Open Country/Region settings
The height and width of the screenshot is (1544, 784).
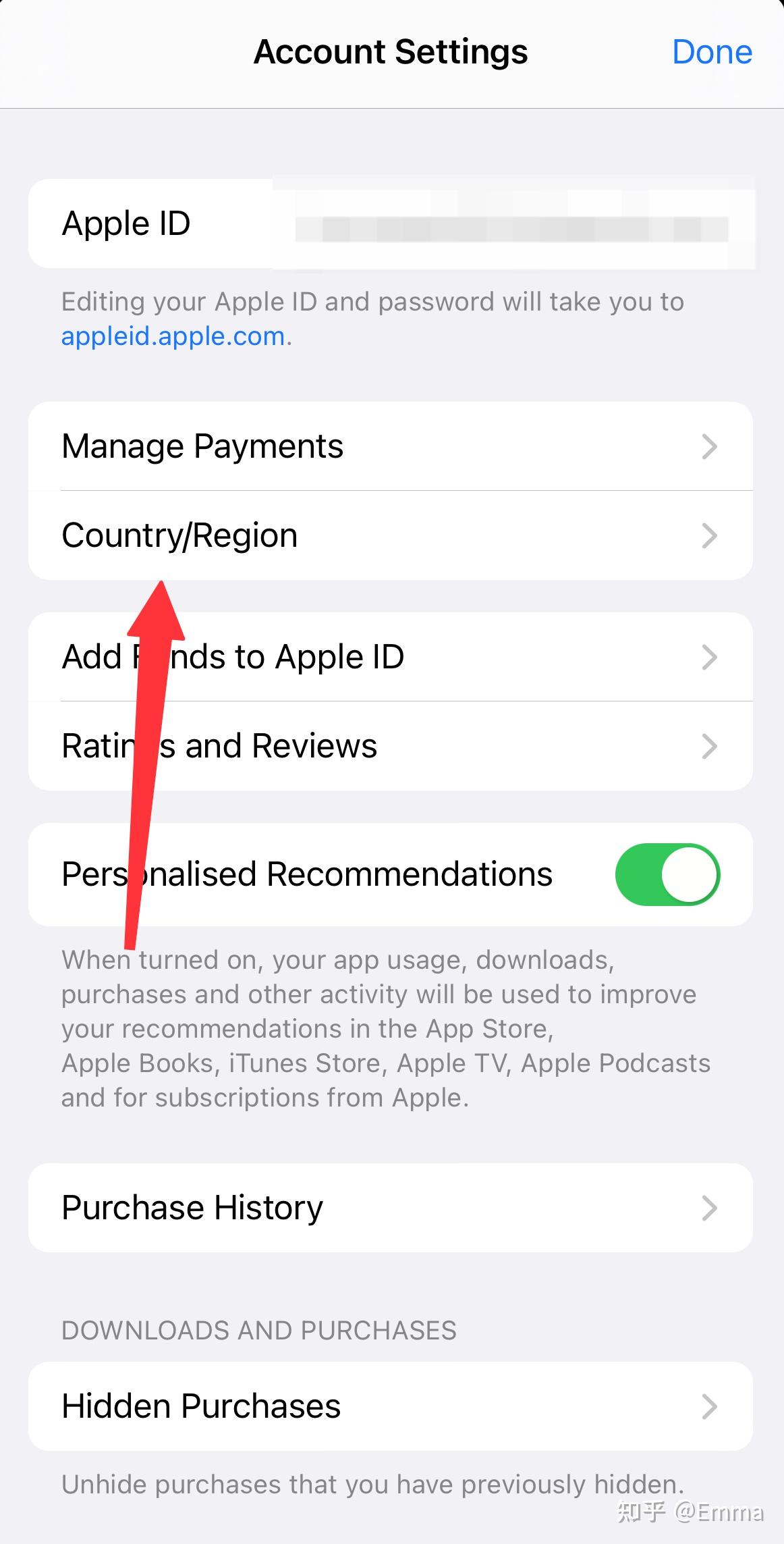click(390, 535)
